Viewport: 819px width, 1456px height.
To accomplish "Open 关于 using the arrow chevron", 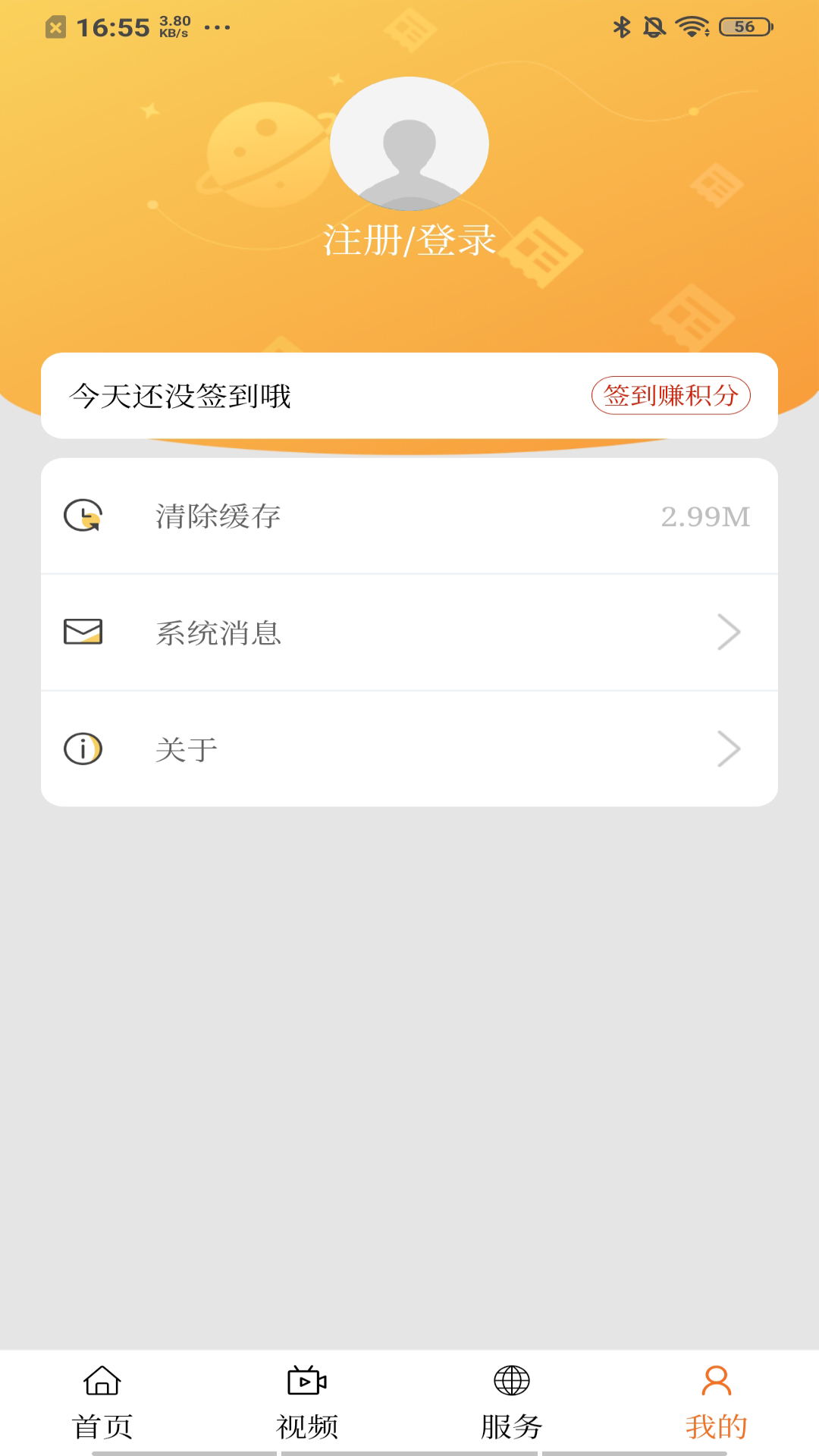I will 729,748.
